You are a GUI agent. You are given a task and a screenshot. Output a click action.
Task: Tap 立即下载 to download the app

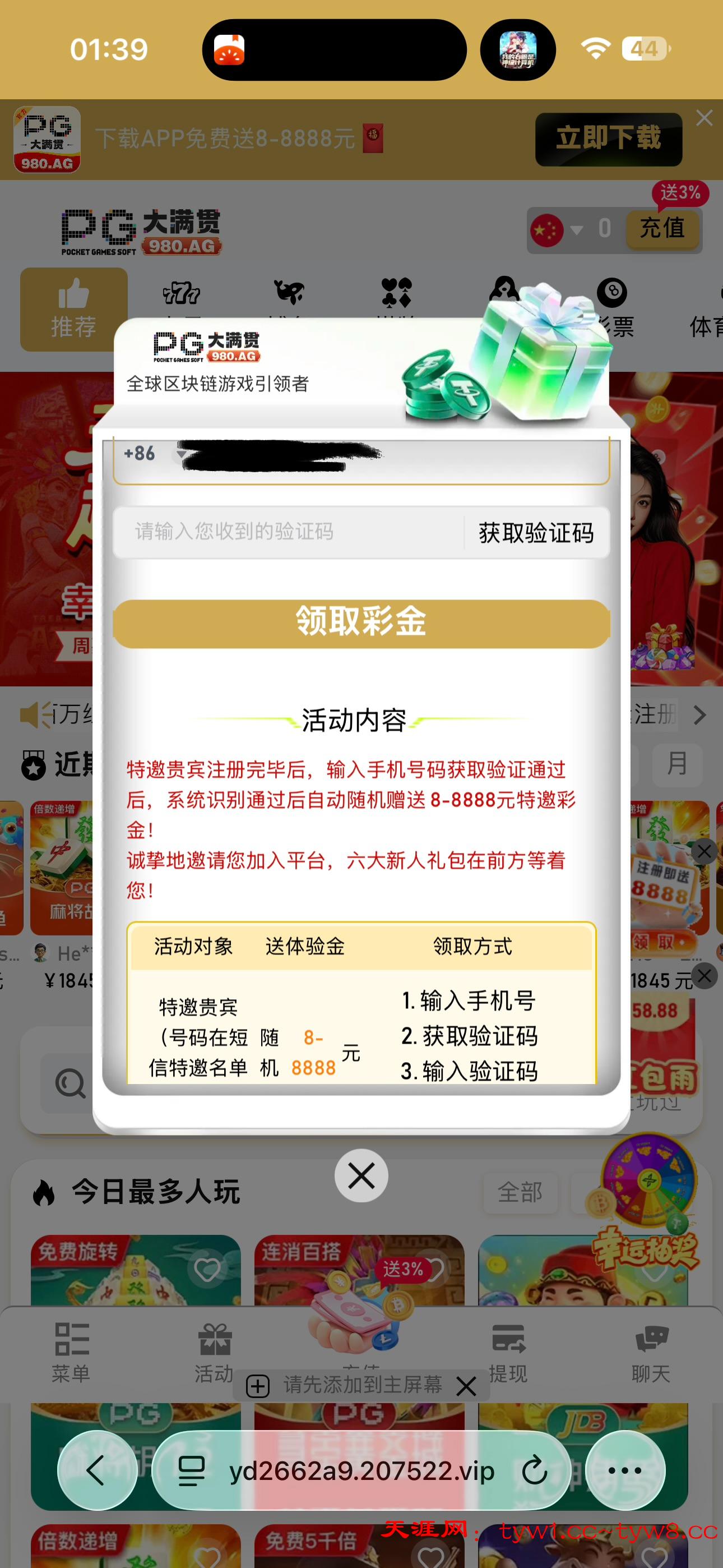point(608,139)
